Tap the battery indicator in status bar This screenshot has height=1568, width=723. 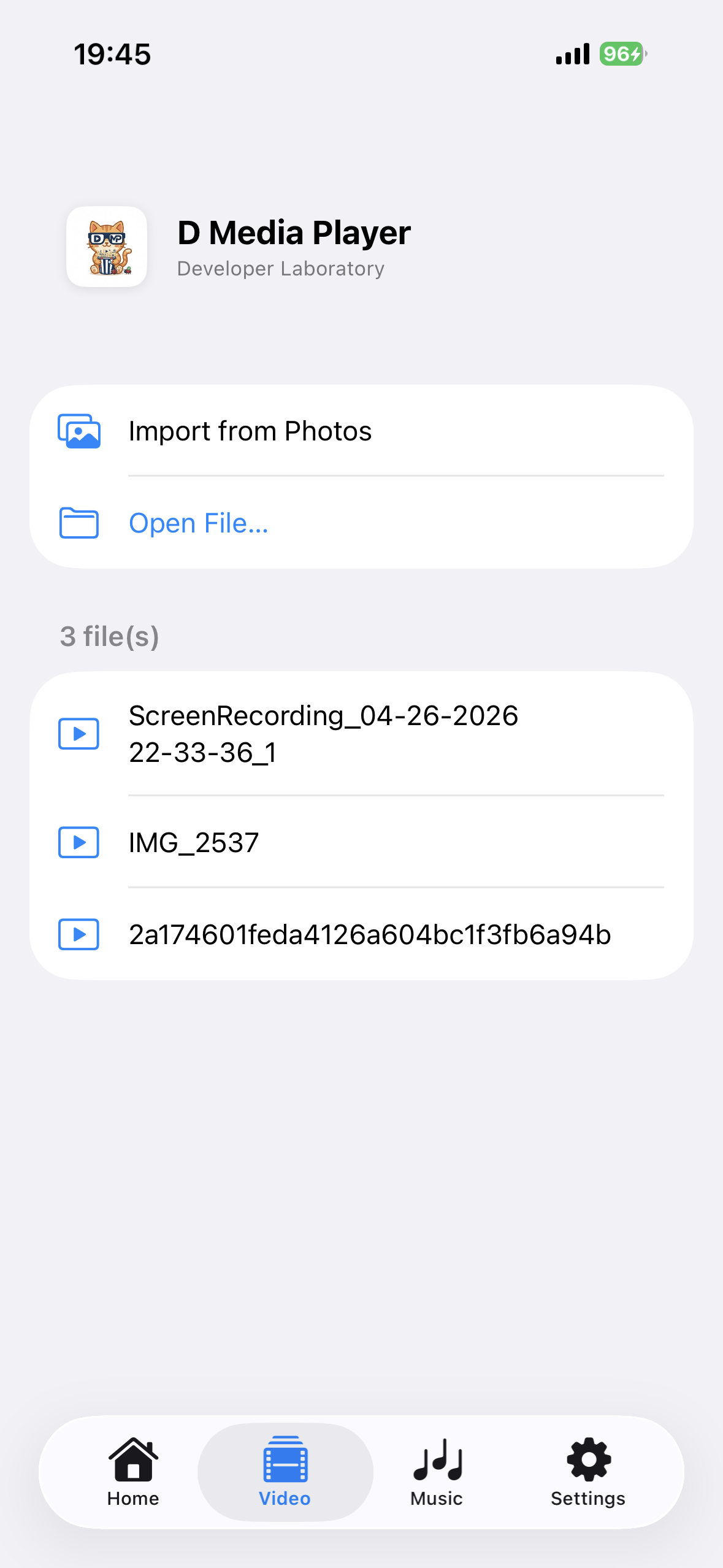(x=621, y=54)
